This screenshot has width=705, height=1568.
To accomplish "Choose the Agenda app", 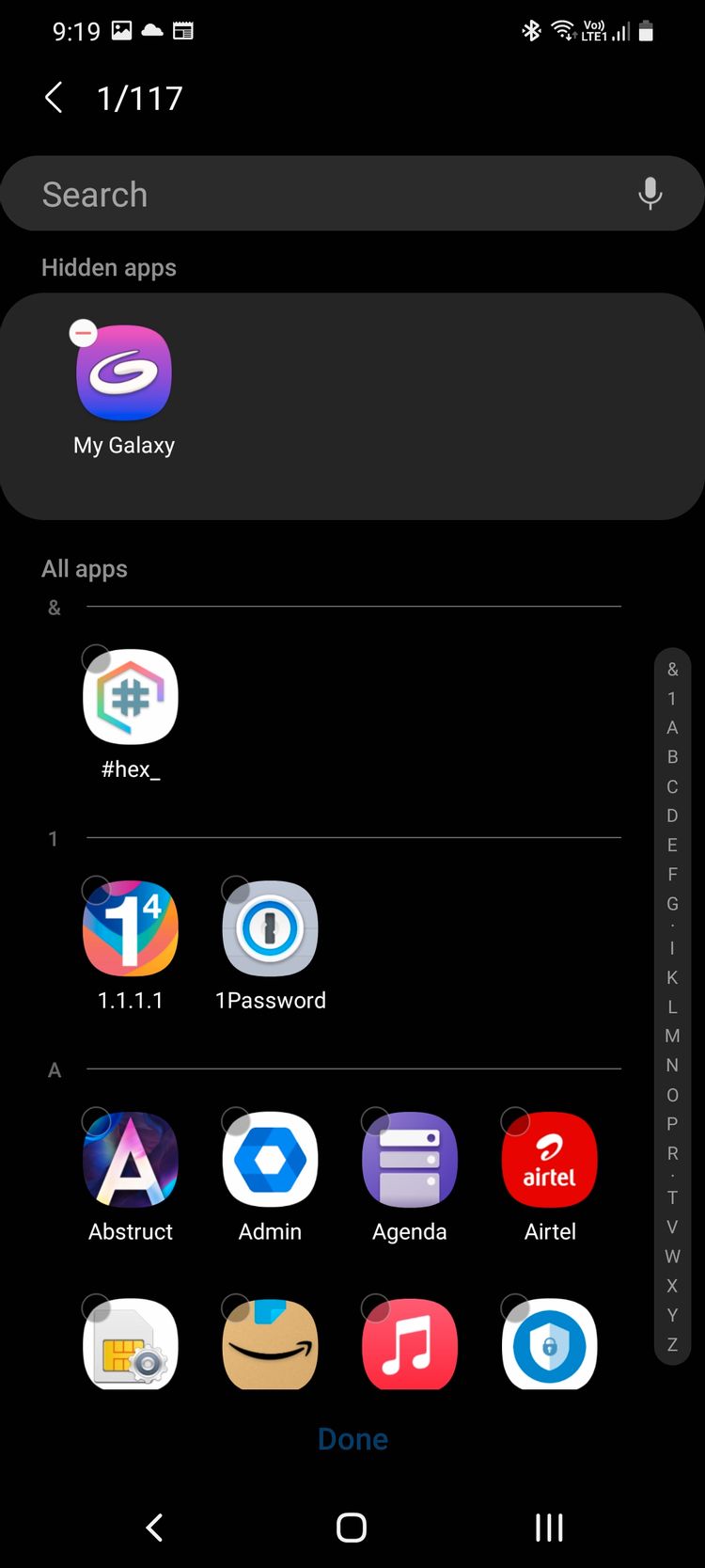I will [409, 1161].
